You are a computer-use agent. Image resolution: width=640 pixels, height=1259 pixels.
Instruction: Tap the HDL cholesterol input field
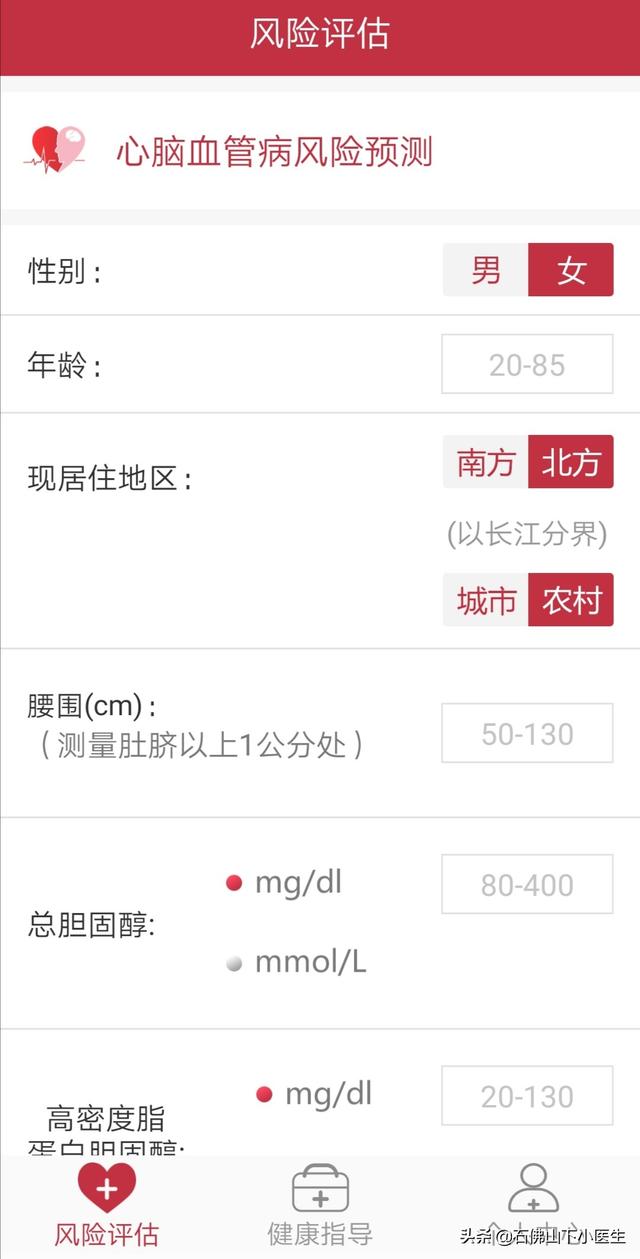coord(527,1096)
